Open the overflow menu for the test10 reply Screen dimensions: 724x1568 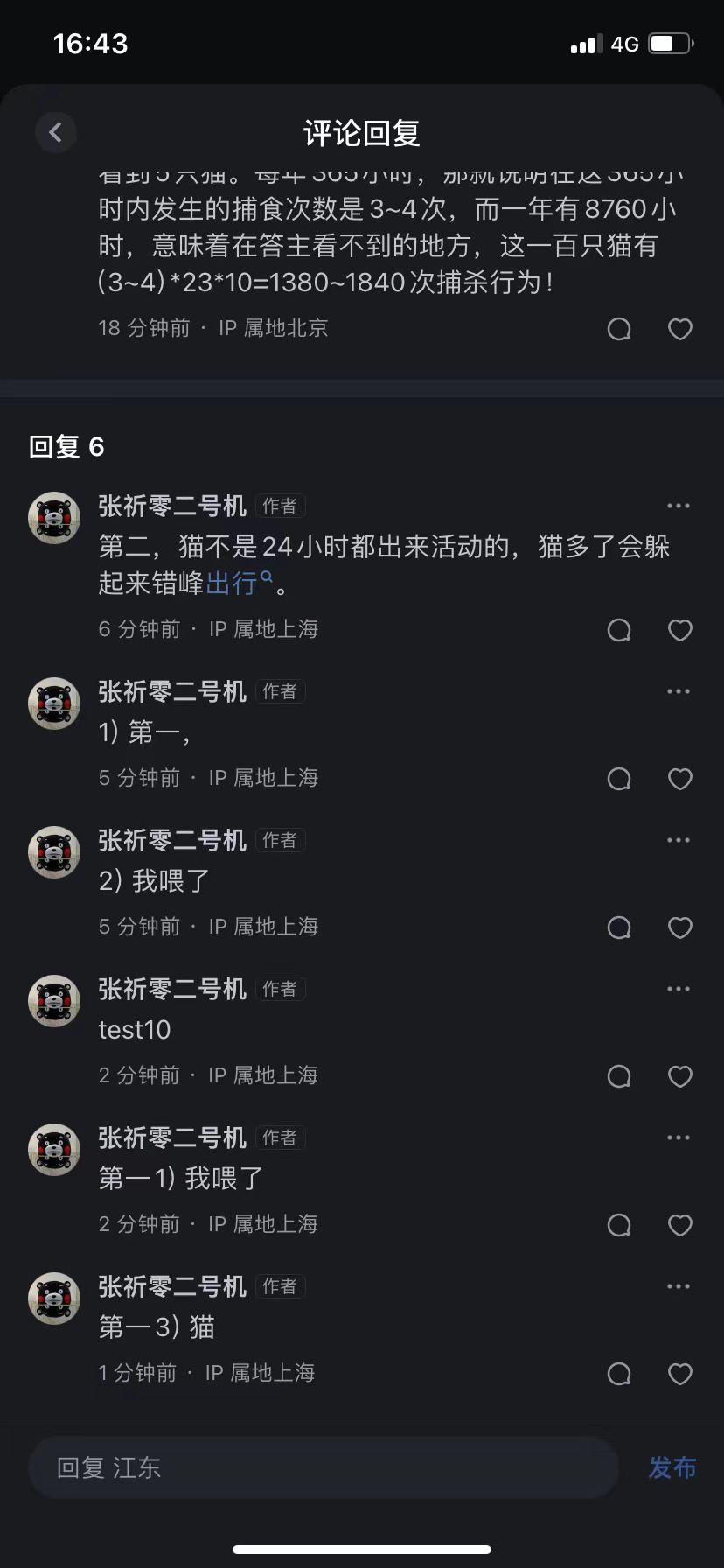point(679,989)
